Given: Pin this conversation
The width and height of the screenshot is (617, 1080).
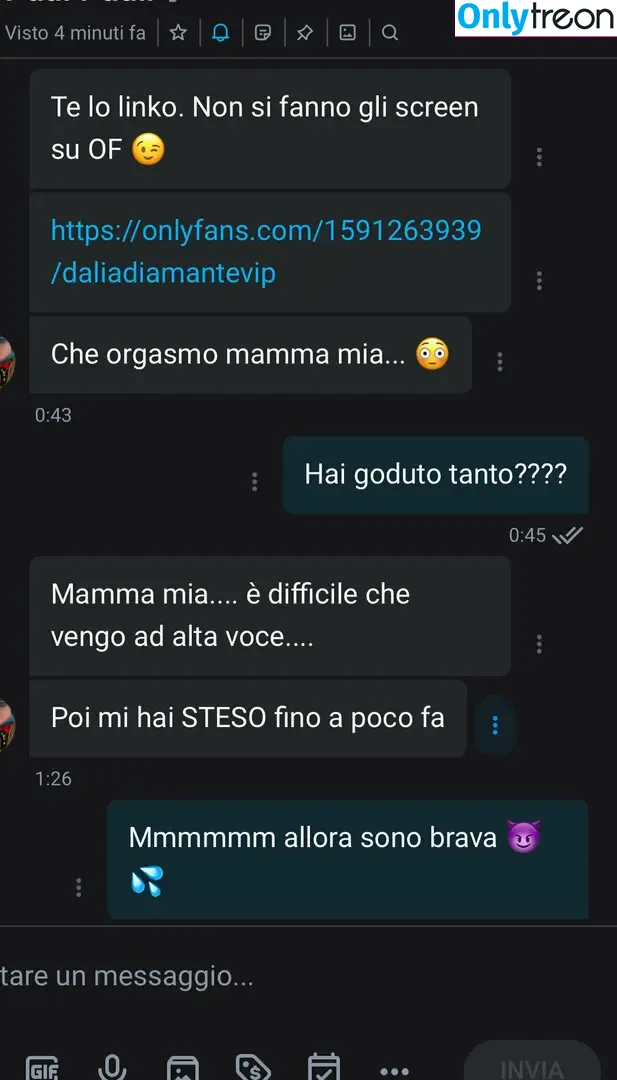Looking at the screenshot, I should coord(305,33).
